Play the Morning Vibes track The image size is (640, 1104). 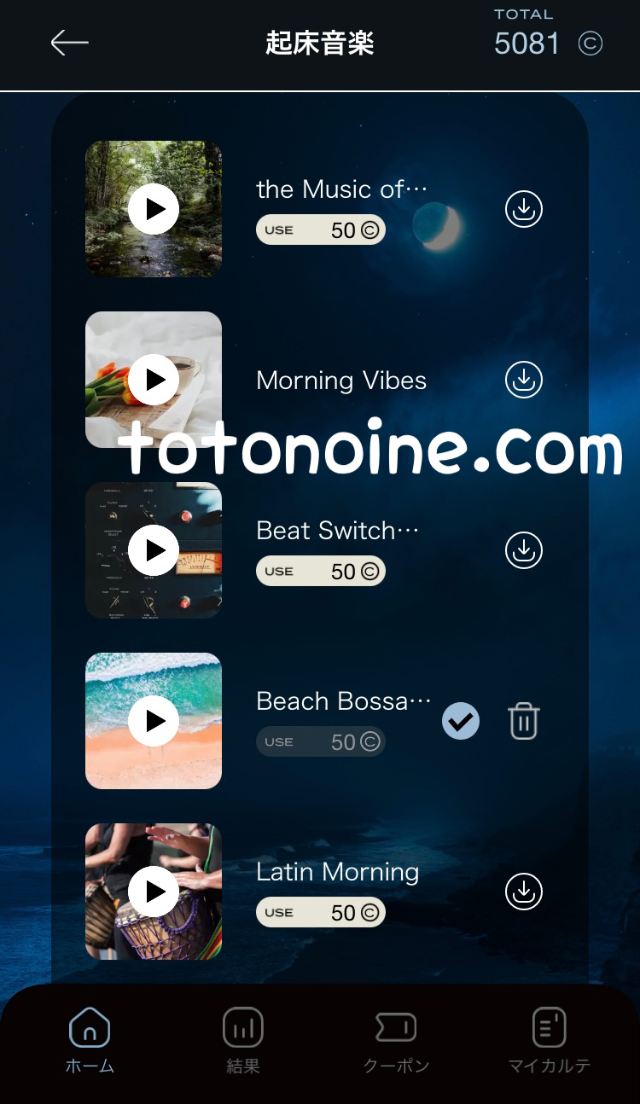[154, 380]
